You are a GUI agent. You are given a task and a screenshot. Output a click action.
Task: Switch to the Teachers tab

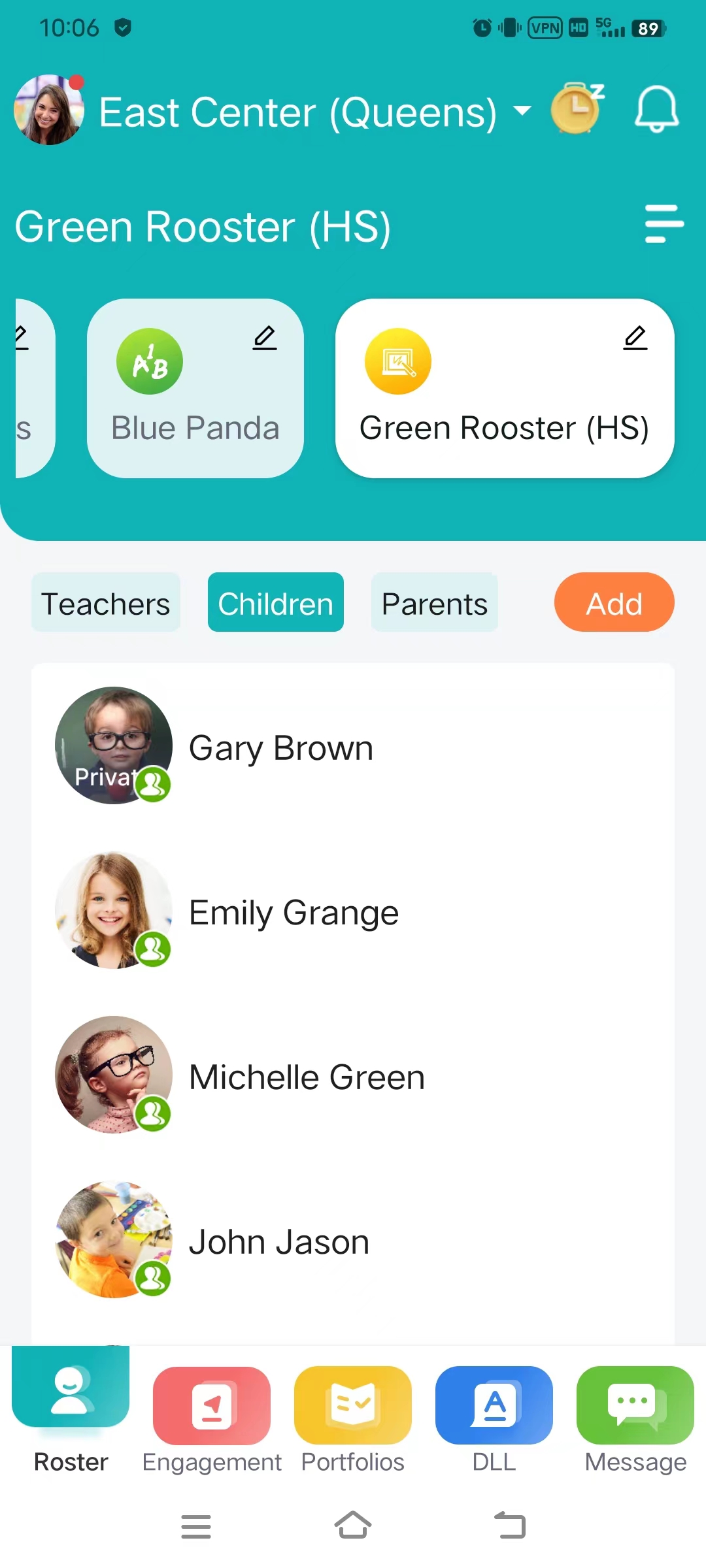pos(106,602)
